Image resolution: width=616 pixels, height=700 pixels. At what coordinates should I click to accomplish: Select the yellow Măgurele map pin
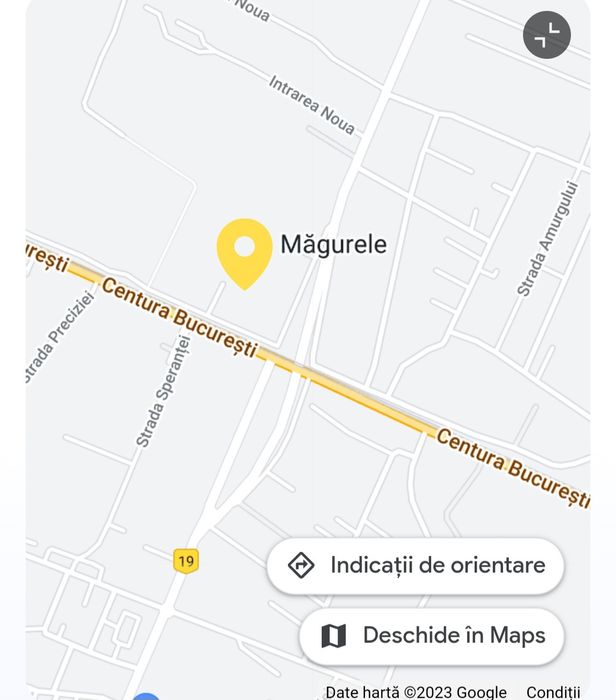coord(244,251)
